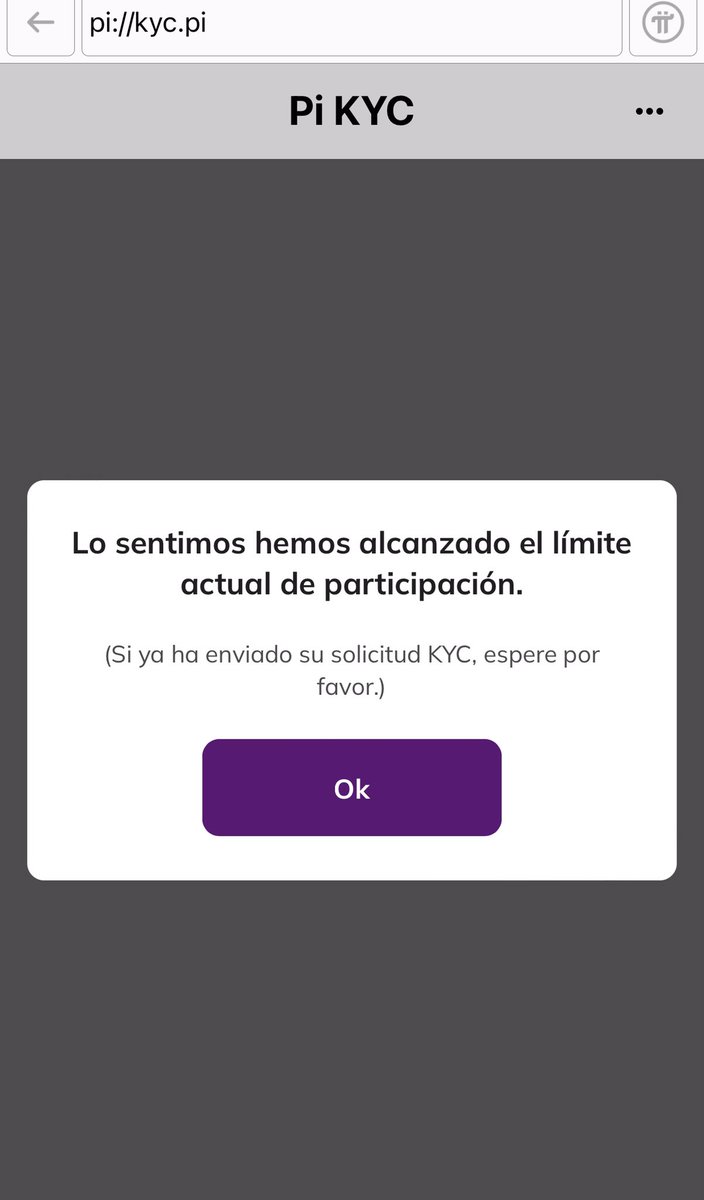The width and height of the screenshot is (704, 1200).
Task: Tap Ok to dismiss the dialog
Action: [351, 788]
